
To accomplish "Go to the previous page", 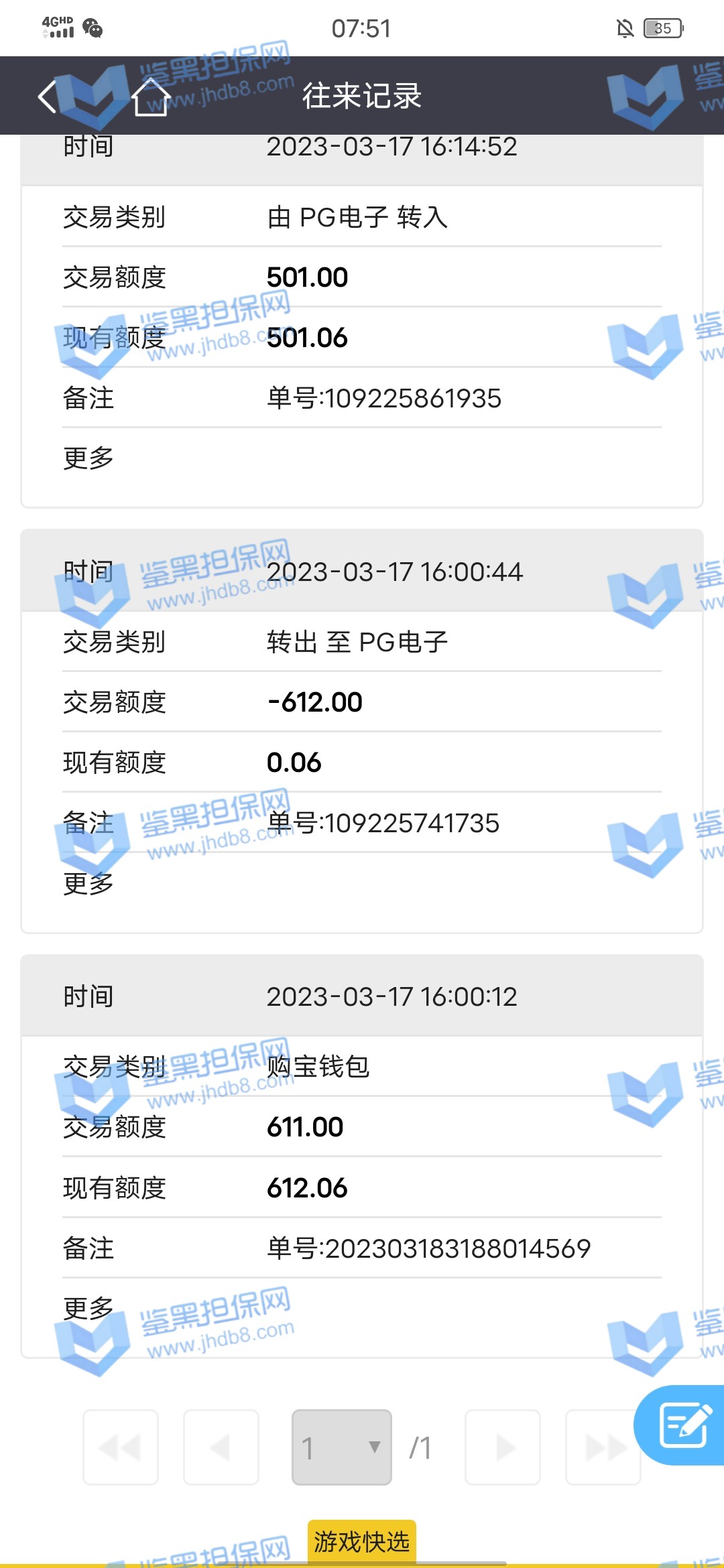I will point(221,1447).
